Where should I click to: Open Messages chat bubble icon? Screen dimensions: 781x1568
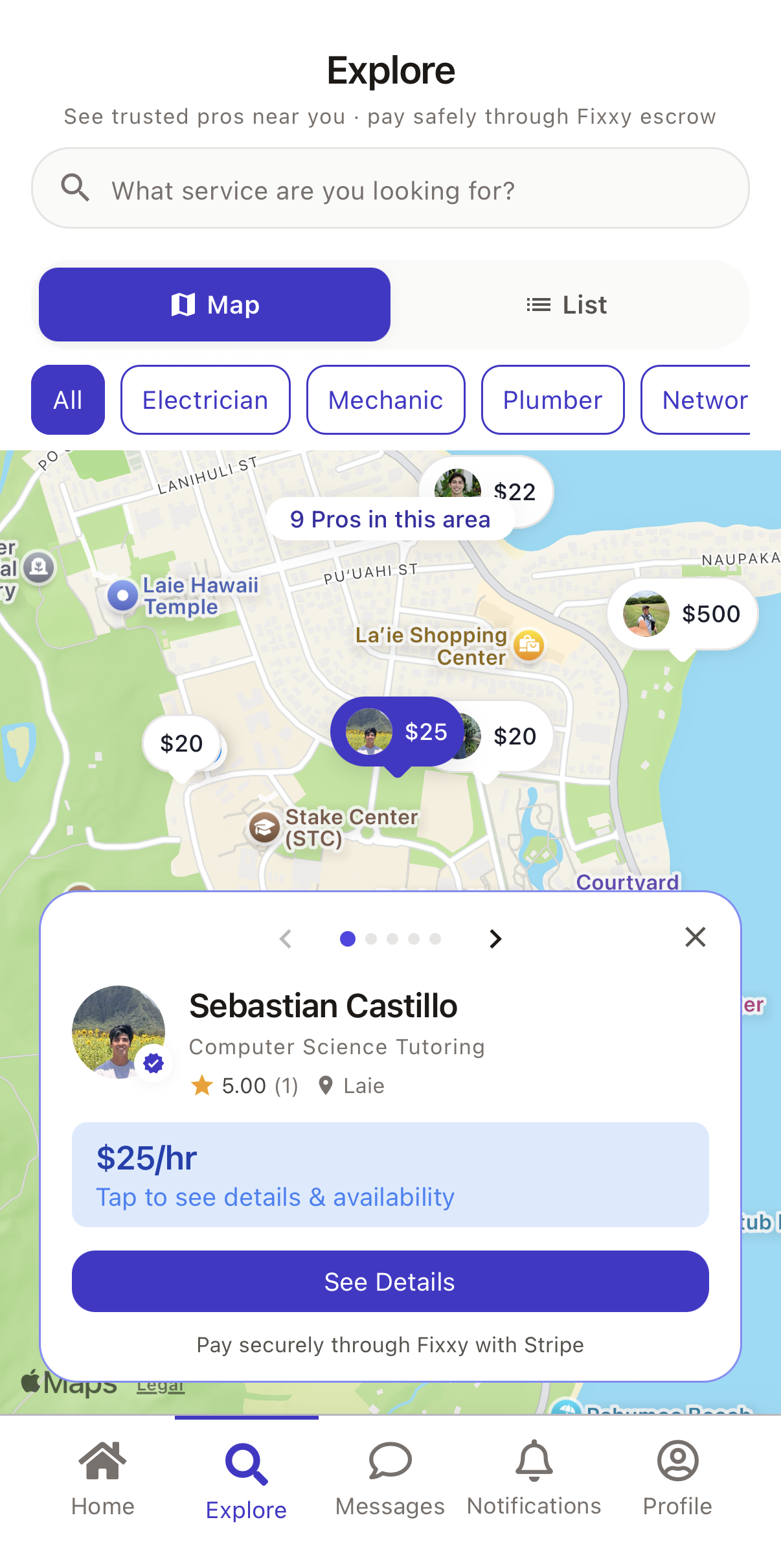coord(389,1463)
